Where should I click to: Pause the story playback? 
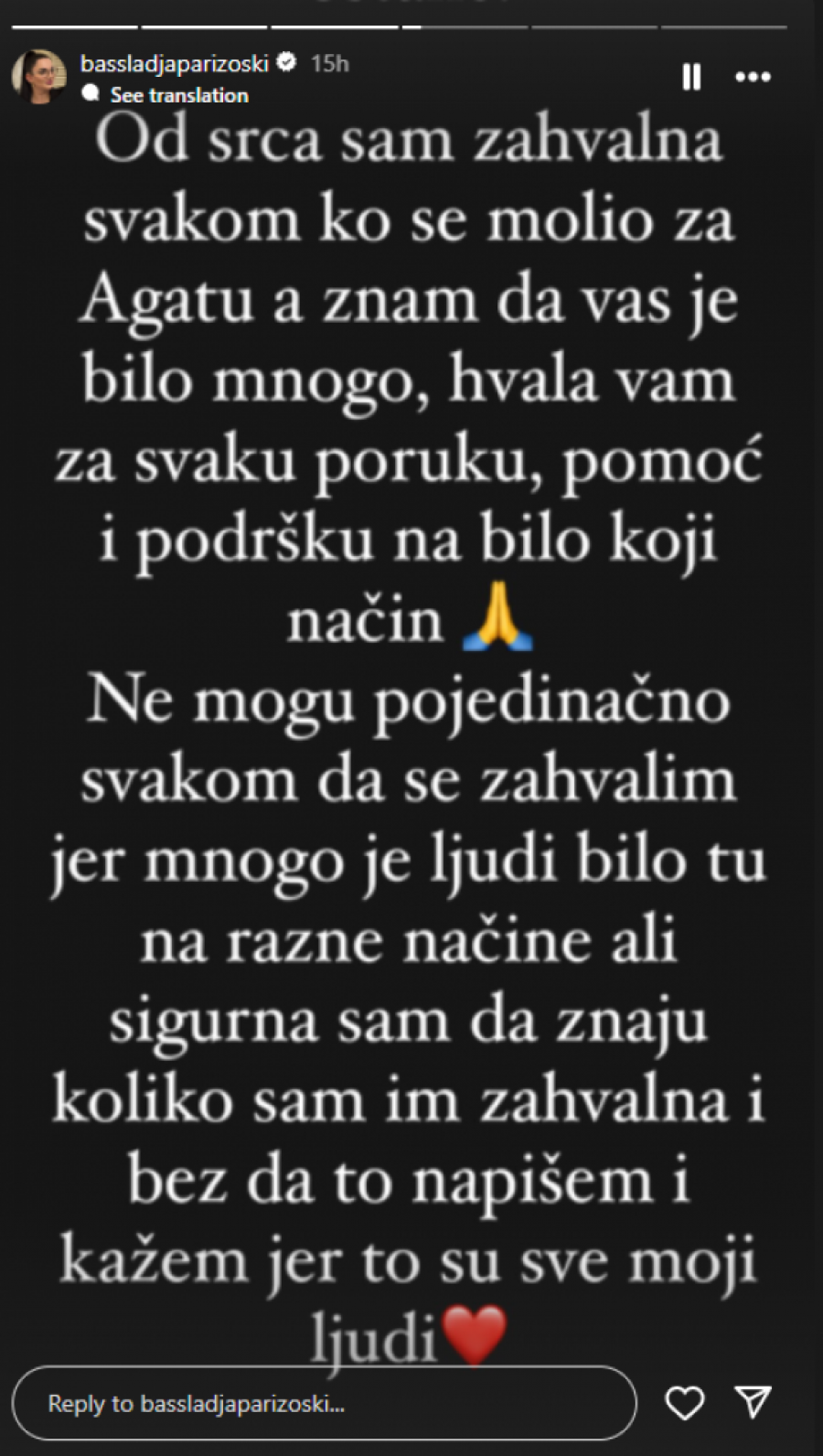pyautogui.click(x=691, y=78)
